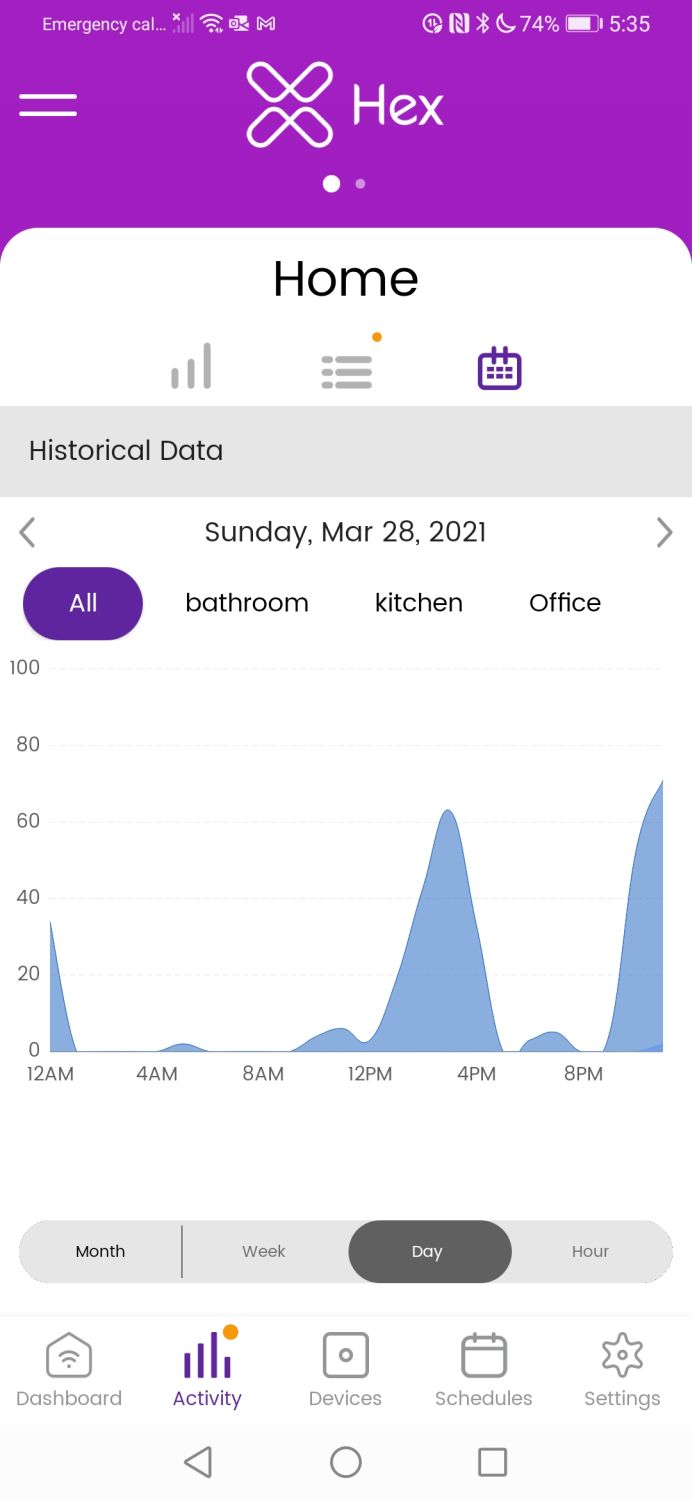Filter data by Office
The height and width of the screenshot is (1500, 692).
pos(565,603)
